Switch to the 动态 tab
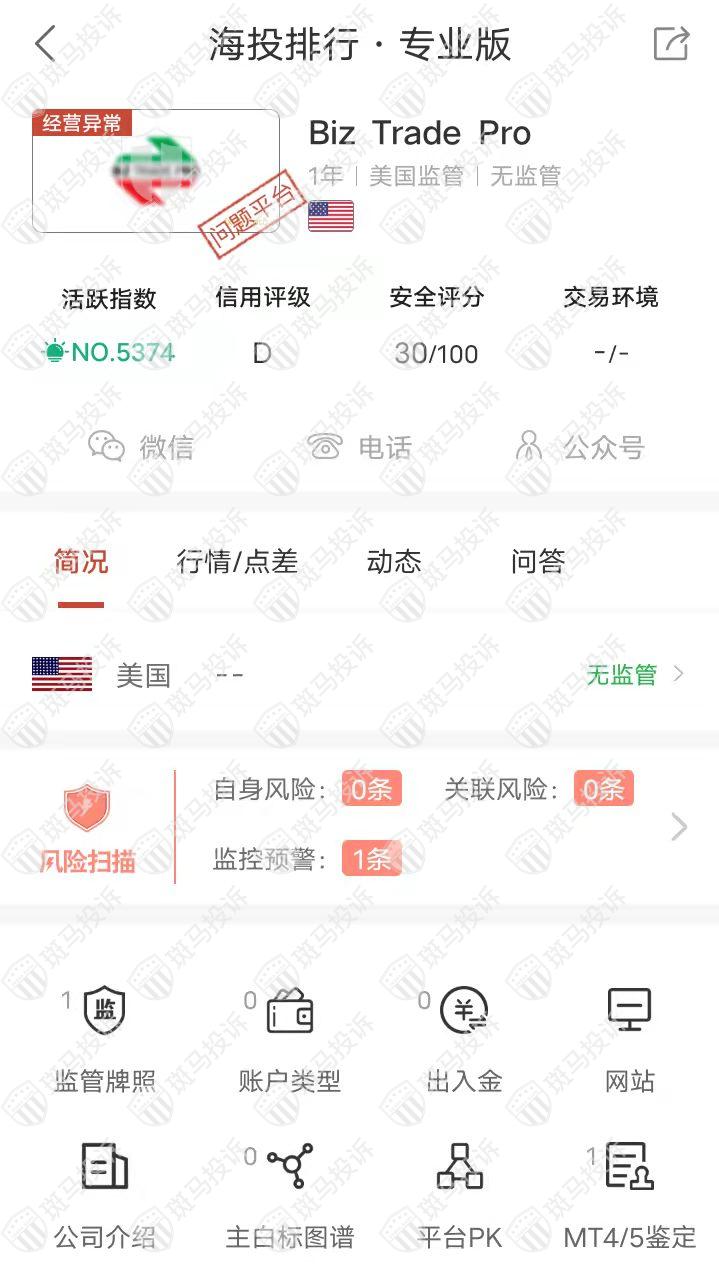This screenshot has width=719, height=1280. coord(394,562)
